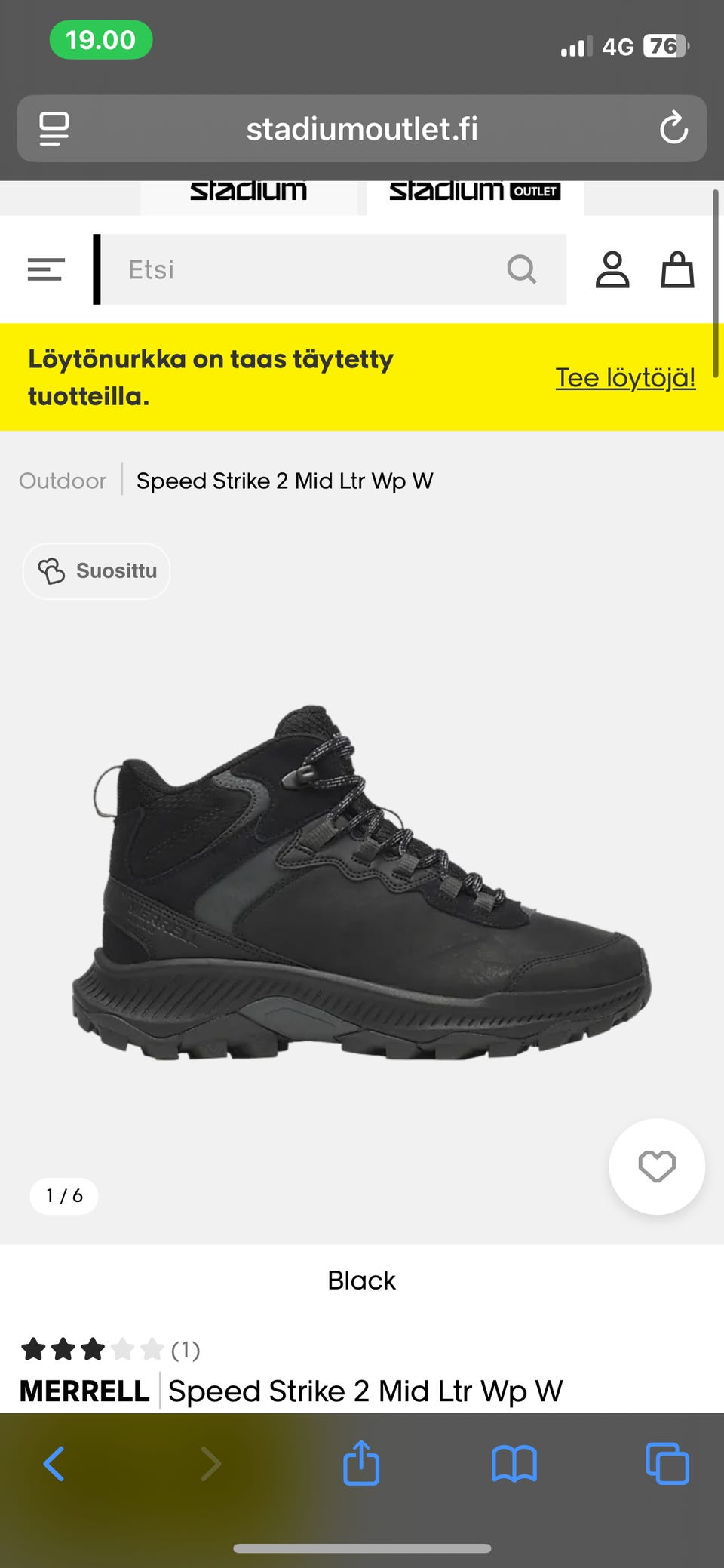Go to the Outdoor breadcrumb
This screenshot has width=724, height=1568.
pos(63,481)
